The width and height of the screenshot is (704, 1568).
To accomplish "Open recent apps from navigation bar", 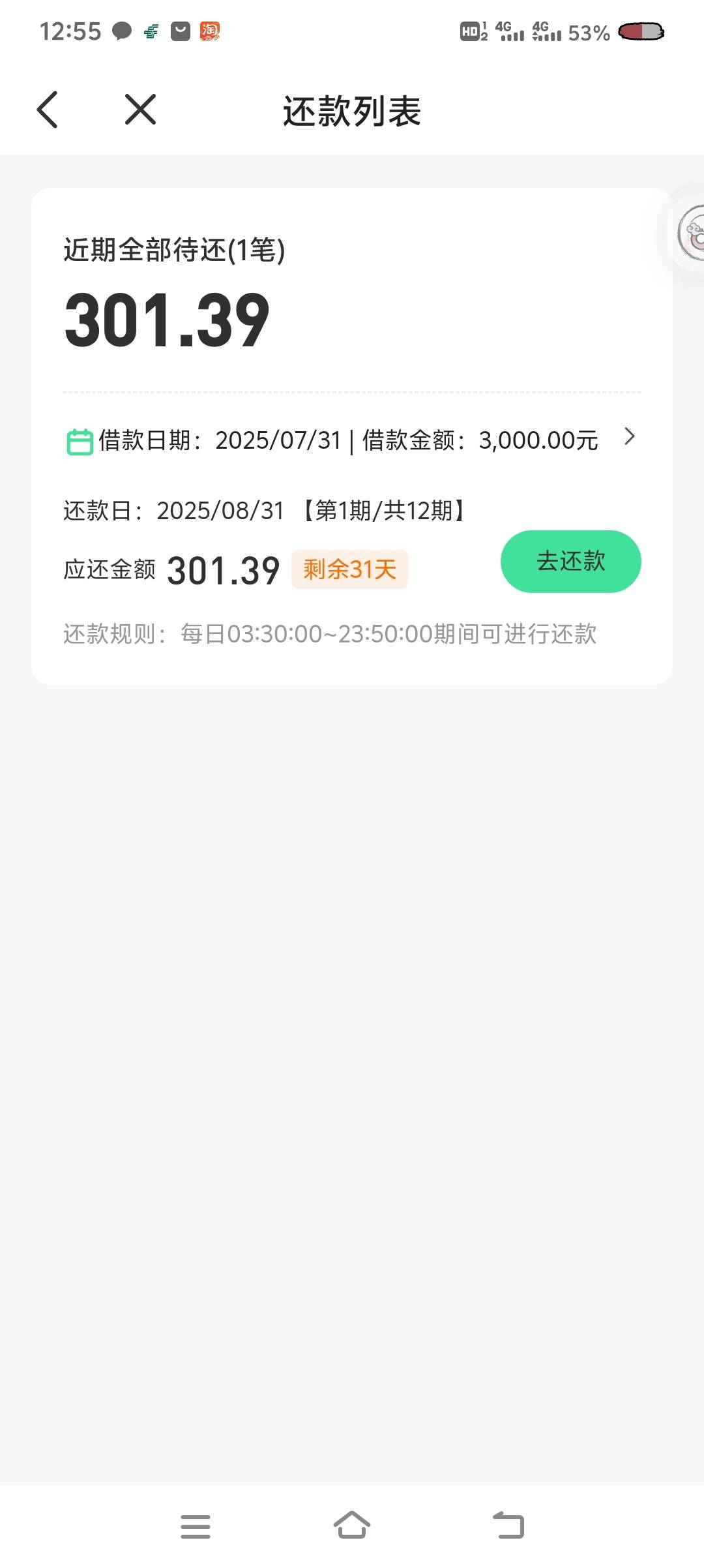I will click(x=196, y=1526).
